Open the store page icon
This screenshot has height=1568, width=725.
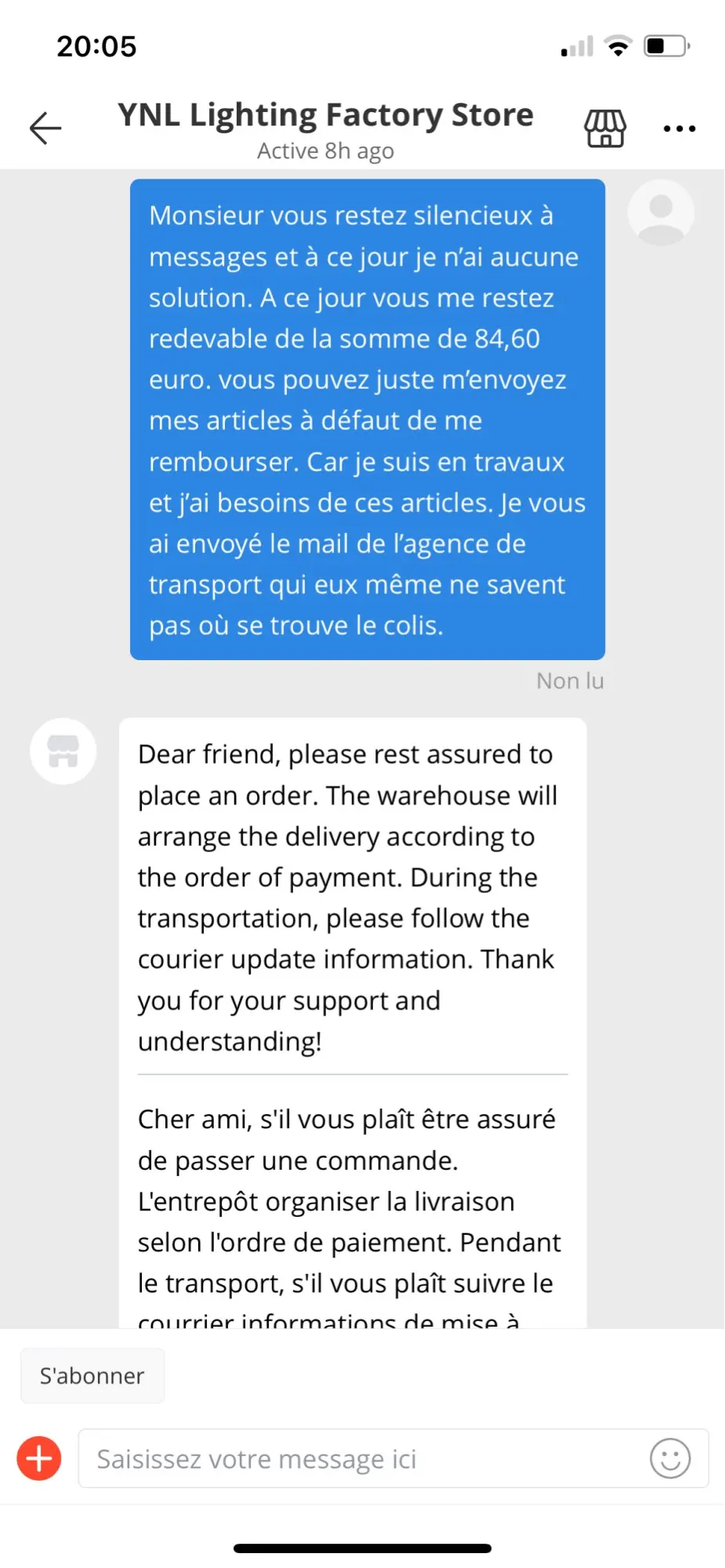tap(605, 128)
